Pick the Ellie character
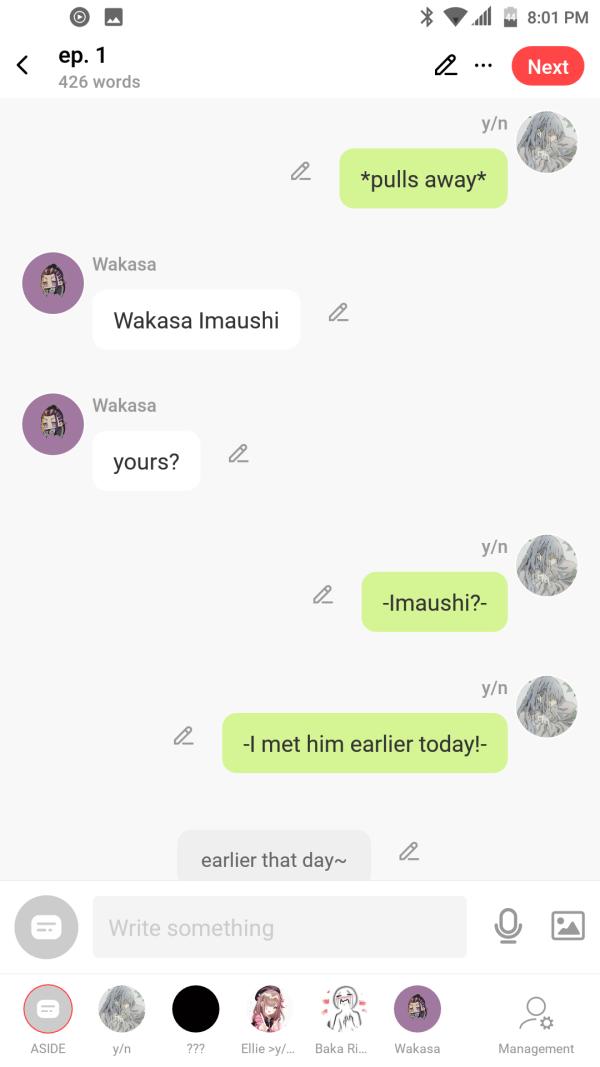Screen dimensions: 600x1067 pyautogui.click(x=269, y=1010)
